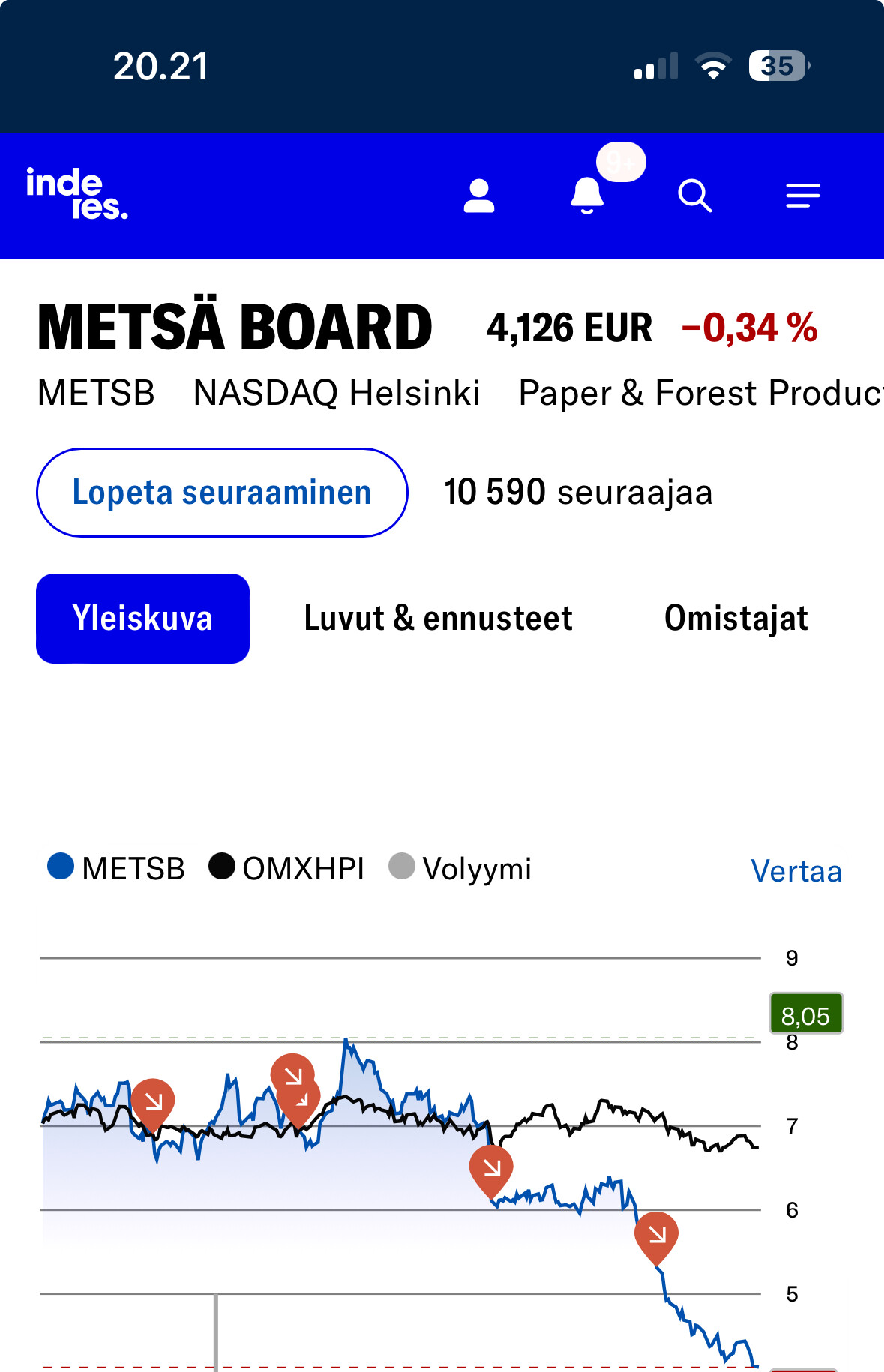Tap the recommendation marker near price 5.7

click(x=656, y=1233)
